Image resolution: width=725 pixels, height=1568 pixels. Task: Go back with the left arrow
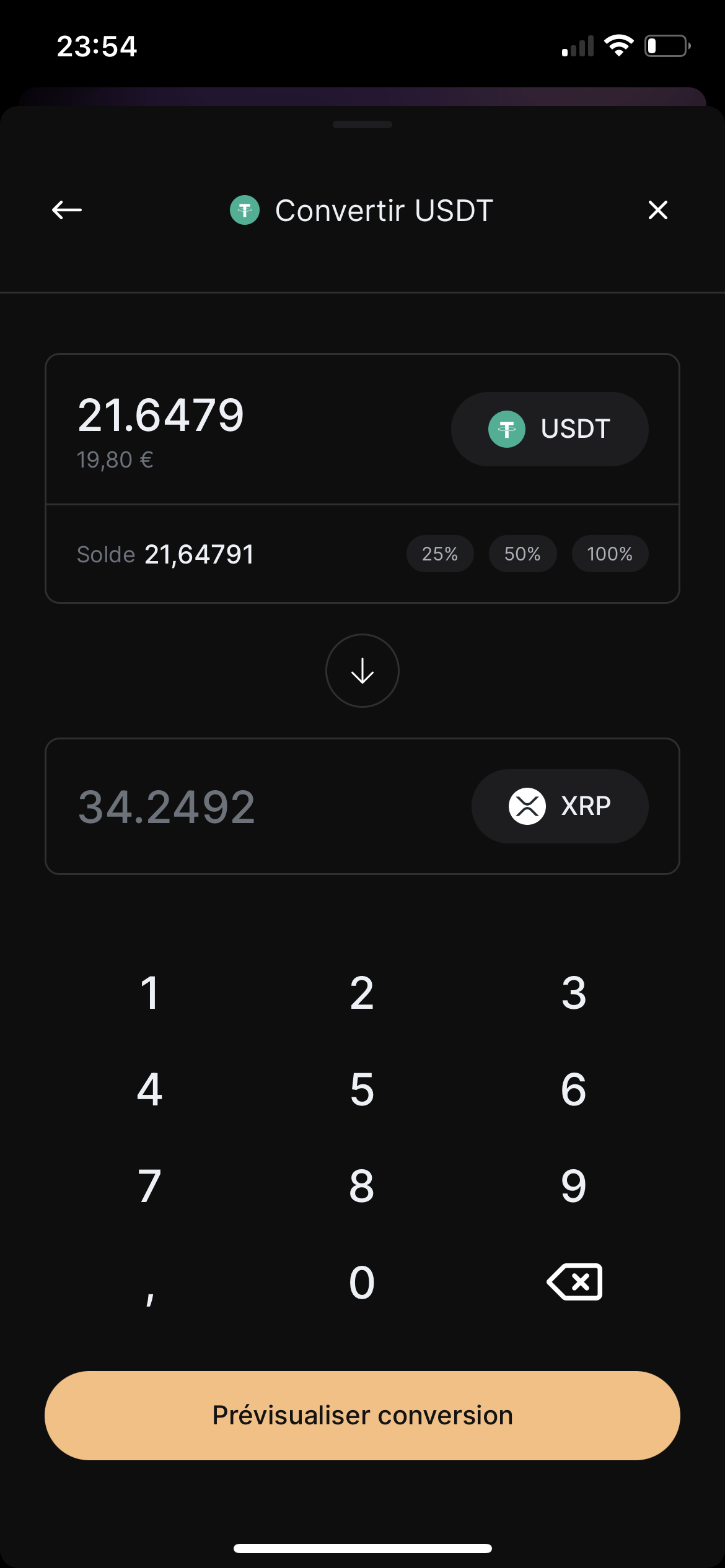(67, 210)
